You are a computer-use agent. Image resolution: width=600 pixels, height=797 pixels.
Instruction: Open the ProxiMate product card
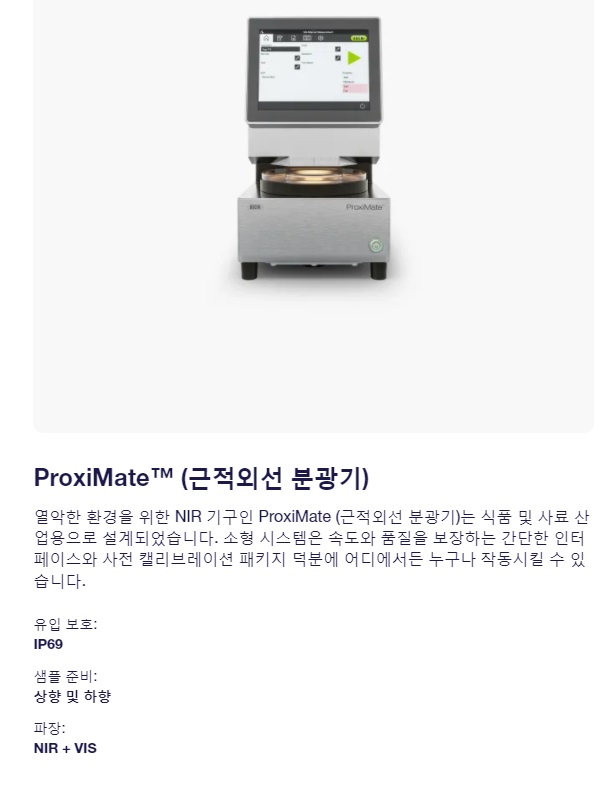(x=202, y=478)
